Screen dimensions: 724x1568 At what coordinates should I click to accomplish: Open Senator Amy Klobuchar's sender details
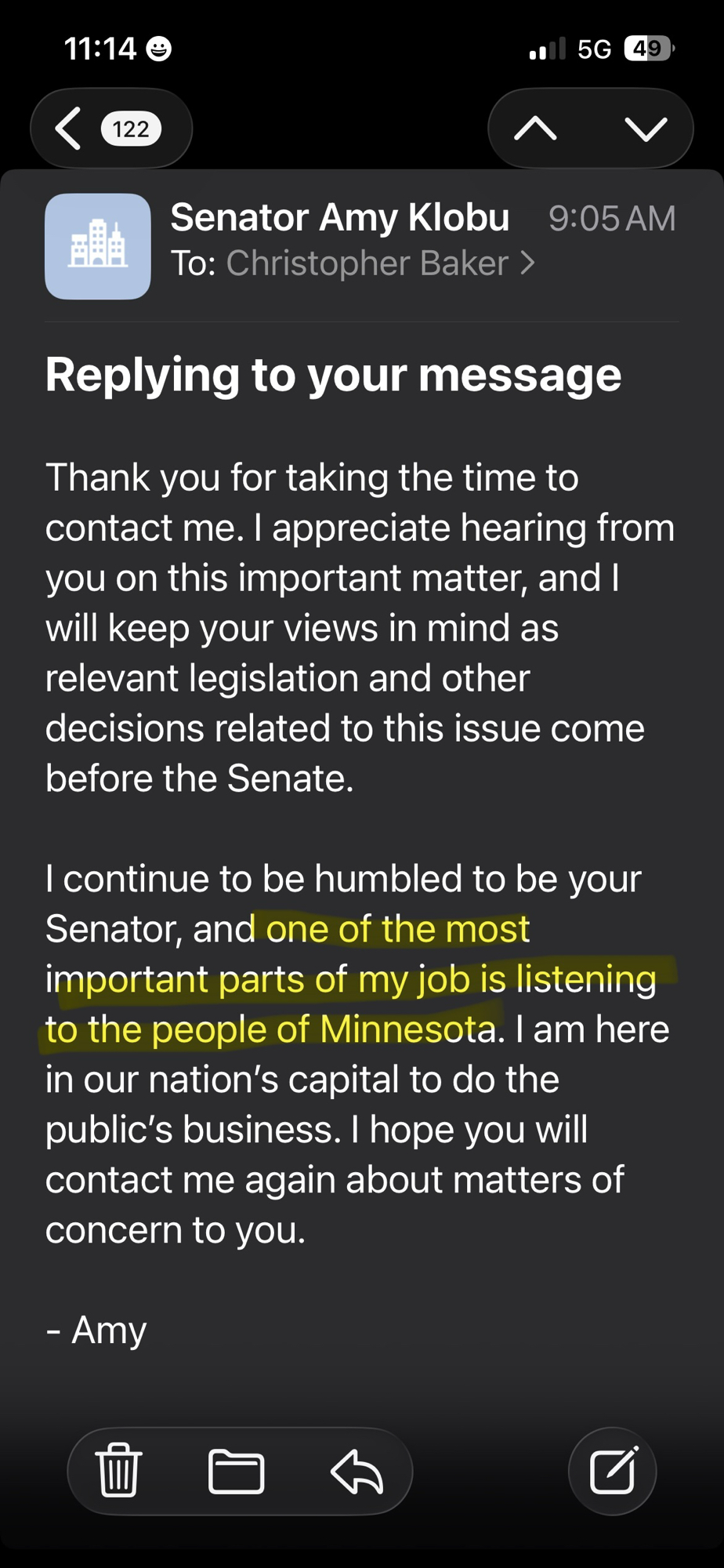pos(339,218)
